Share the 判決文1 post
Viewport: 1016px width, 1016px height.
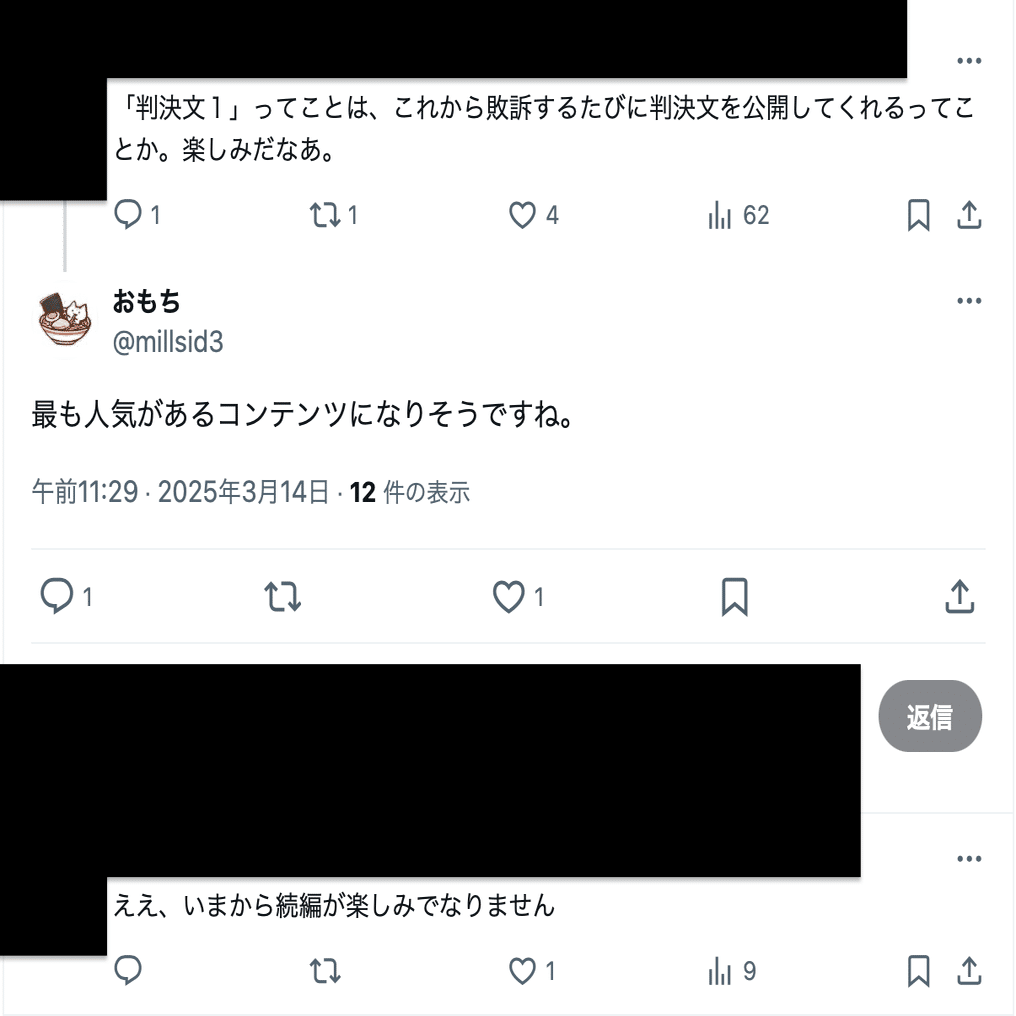pyautogui.click(x=968, y=215)
